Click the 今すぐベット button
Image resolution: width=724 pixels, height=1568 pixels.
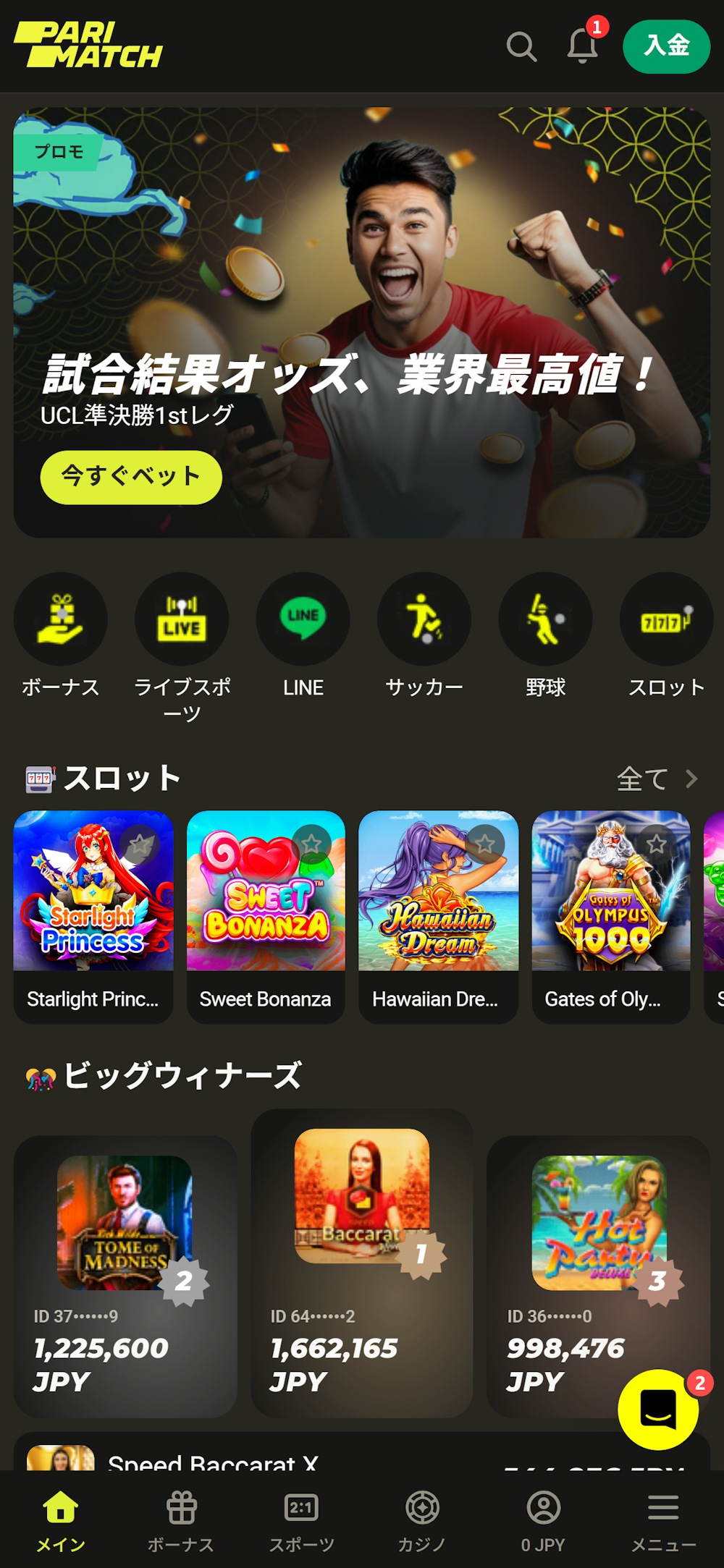(x=132, y=478)
